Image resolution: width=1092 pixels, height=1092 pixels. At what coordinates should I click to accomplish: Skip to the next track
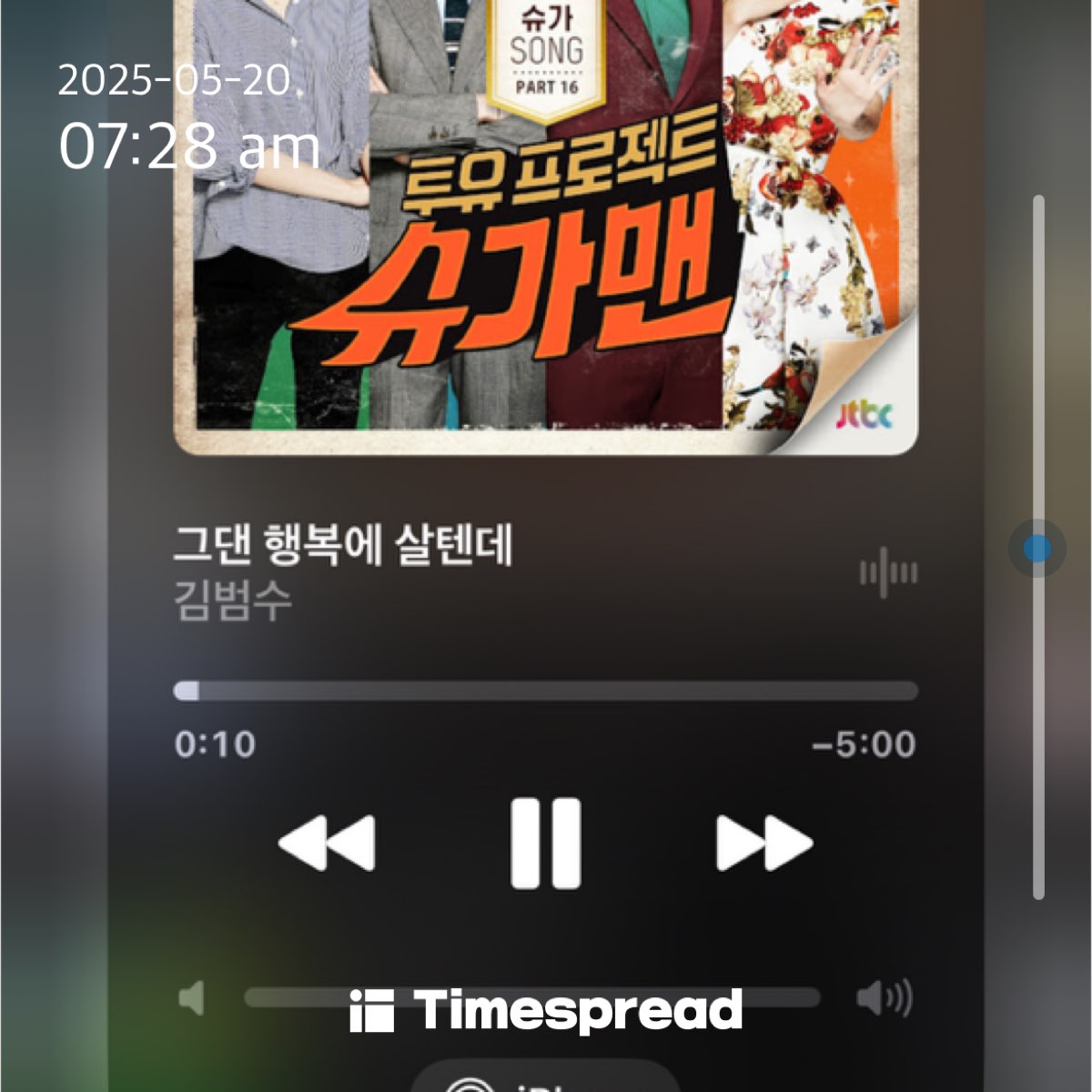[763, 843]
